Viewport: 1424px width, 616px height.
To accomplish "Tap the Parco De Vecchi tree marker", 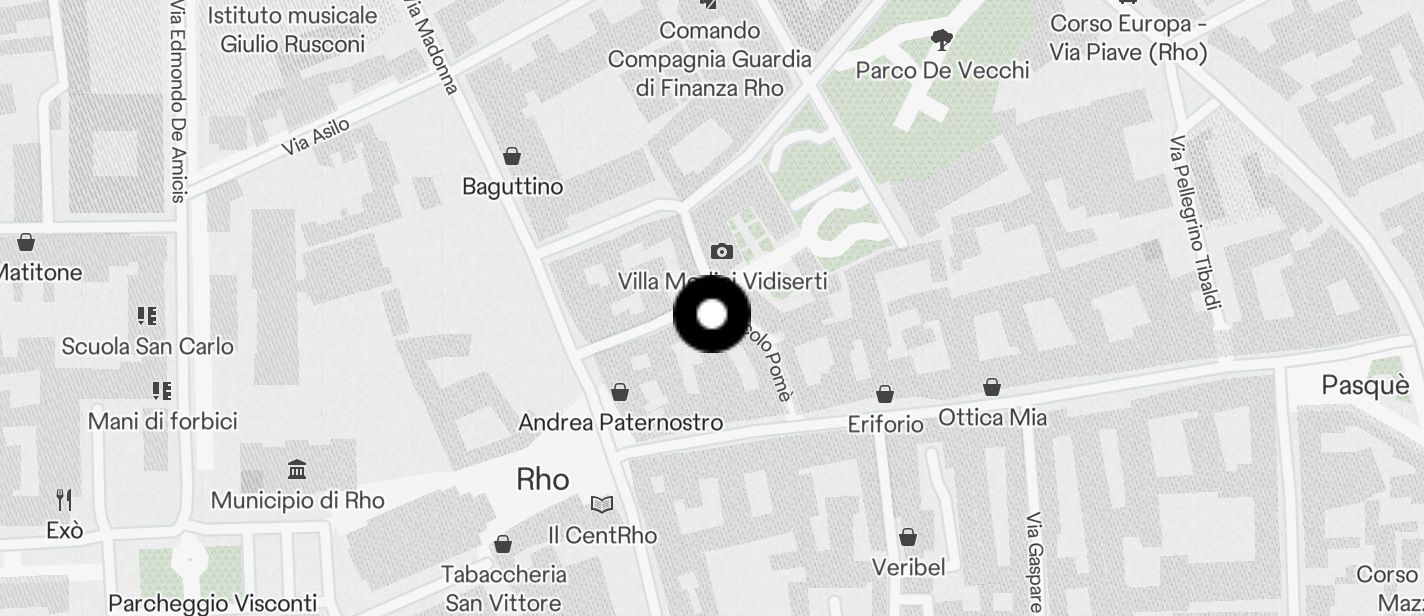I will click(941, 40).
